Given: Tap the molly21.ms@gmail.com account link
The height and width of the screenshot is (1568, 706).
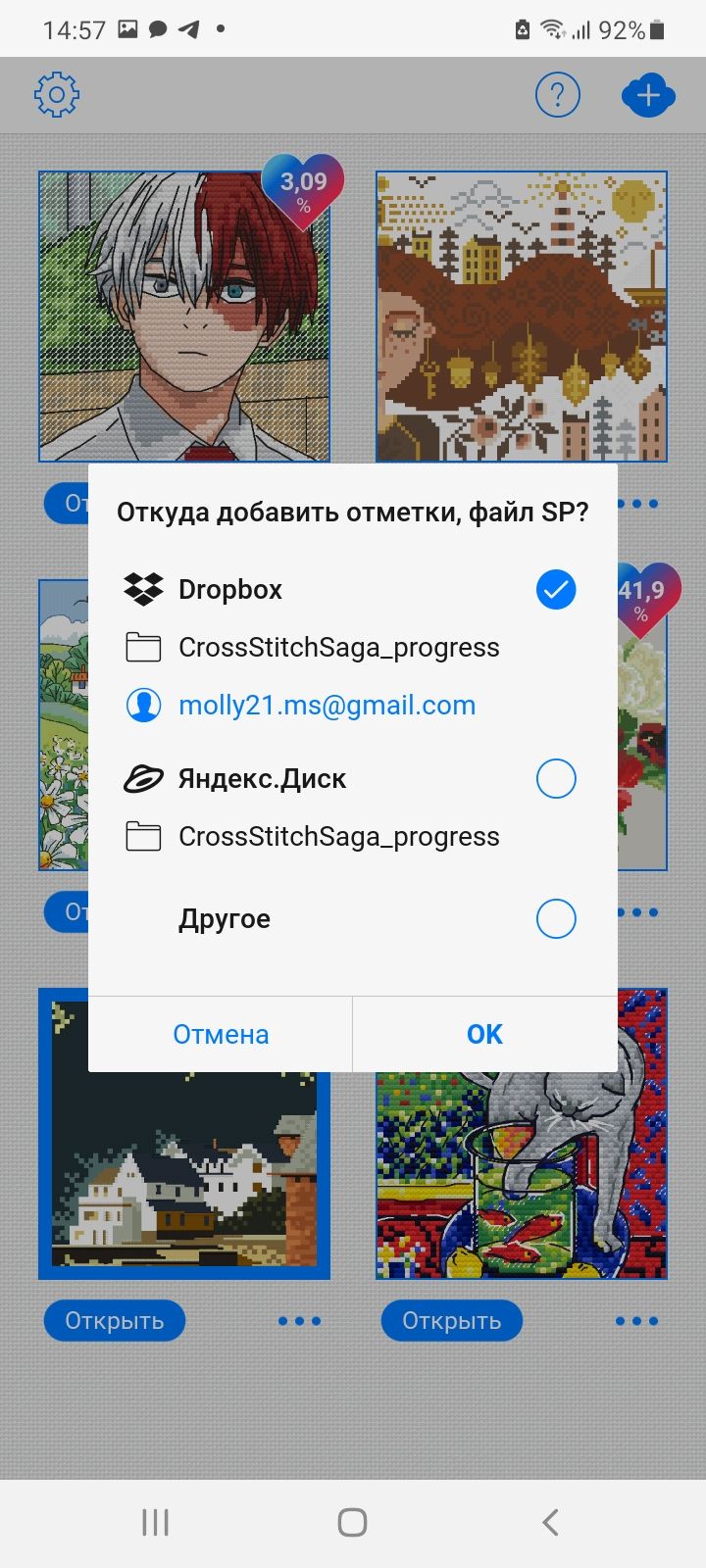Looking at the screenshot, I should pyautogui.click(x=327, y=706).
